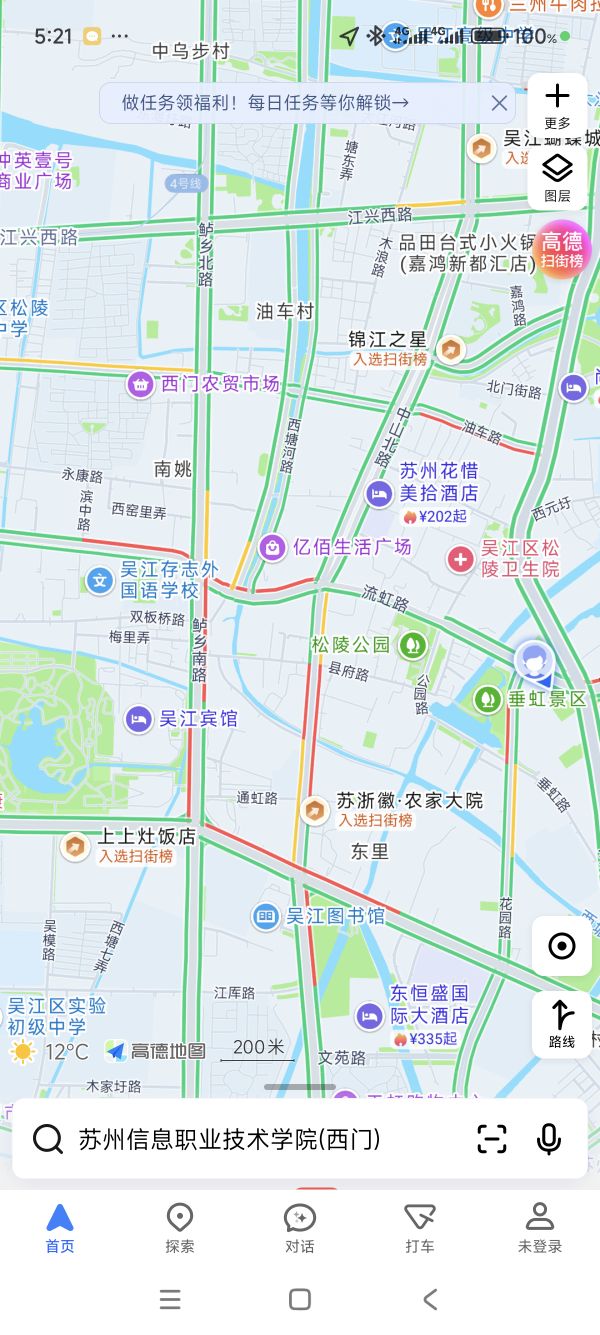Select the 苏州花借美拾酒店 hotel marker
600x1335 pixels.
point(379,492)
